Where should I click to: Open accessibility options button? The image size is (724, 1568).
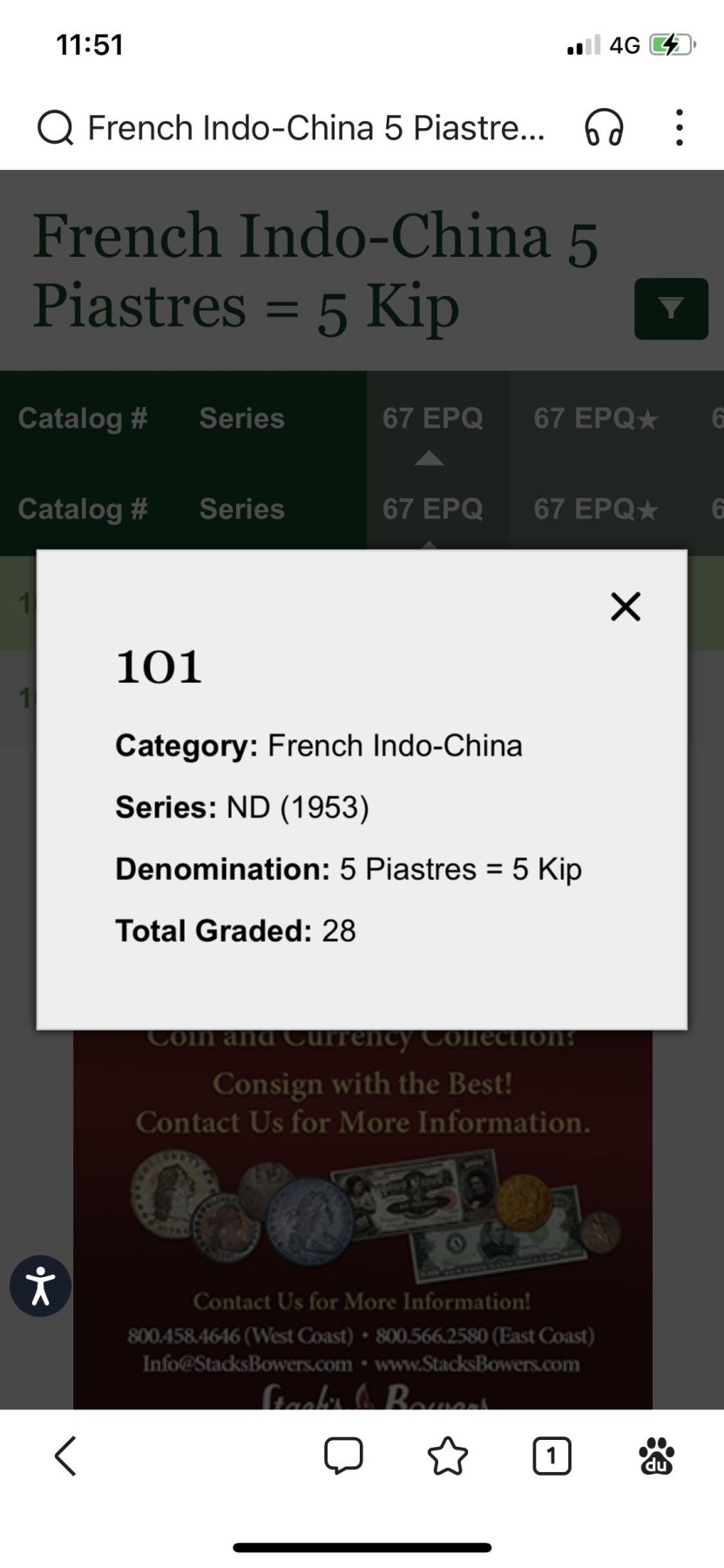tap(40, 1286)
